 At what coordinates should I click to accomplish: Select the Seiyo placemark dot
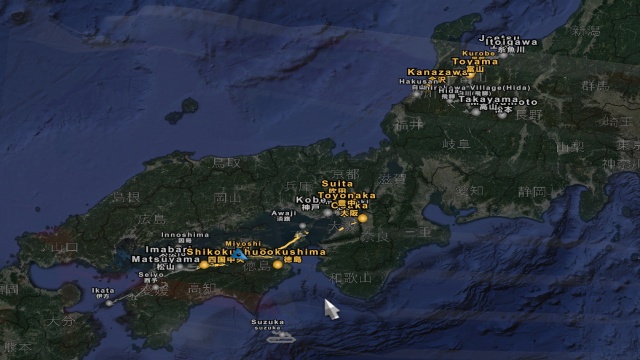click(156, 287)
